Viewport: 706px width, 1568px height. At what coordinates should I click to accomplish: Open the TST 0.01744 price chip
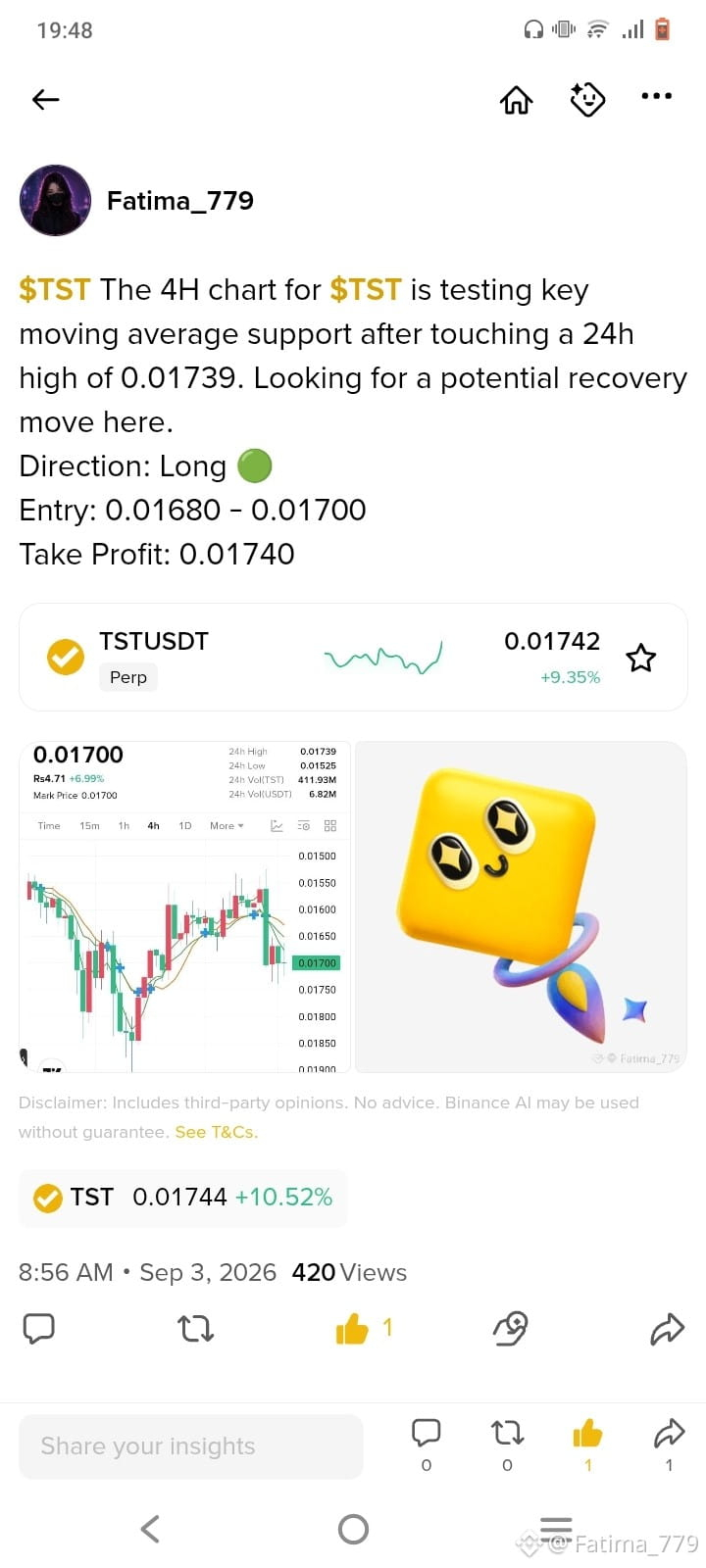[x=182, y=1198]
